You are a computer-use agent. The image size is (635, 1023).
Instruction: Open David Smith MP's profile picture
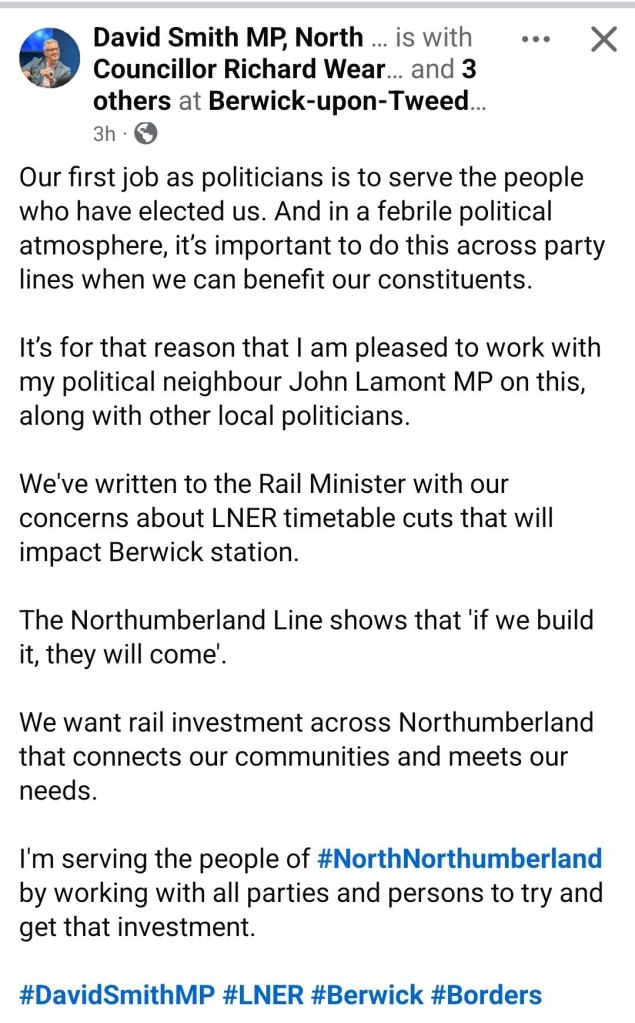point(48,59)
